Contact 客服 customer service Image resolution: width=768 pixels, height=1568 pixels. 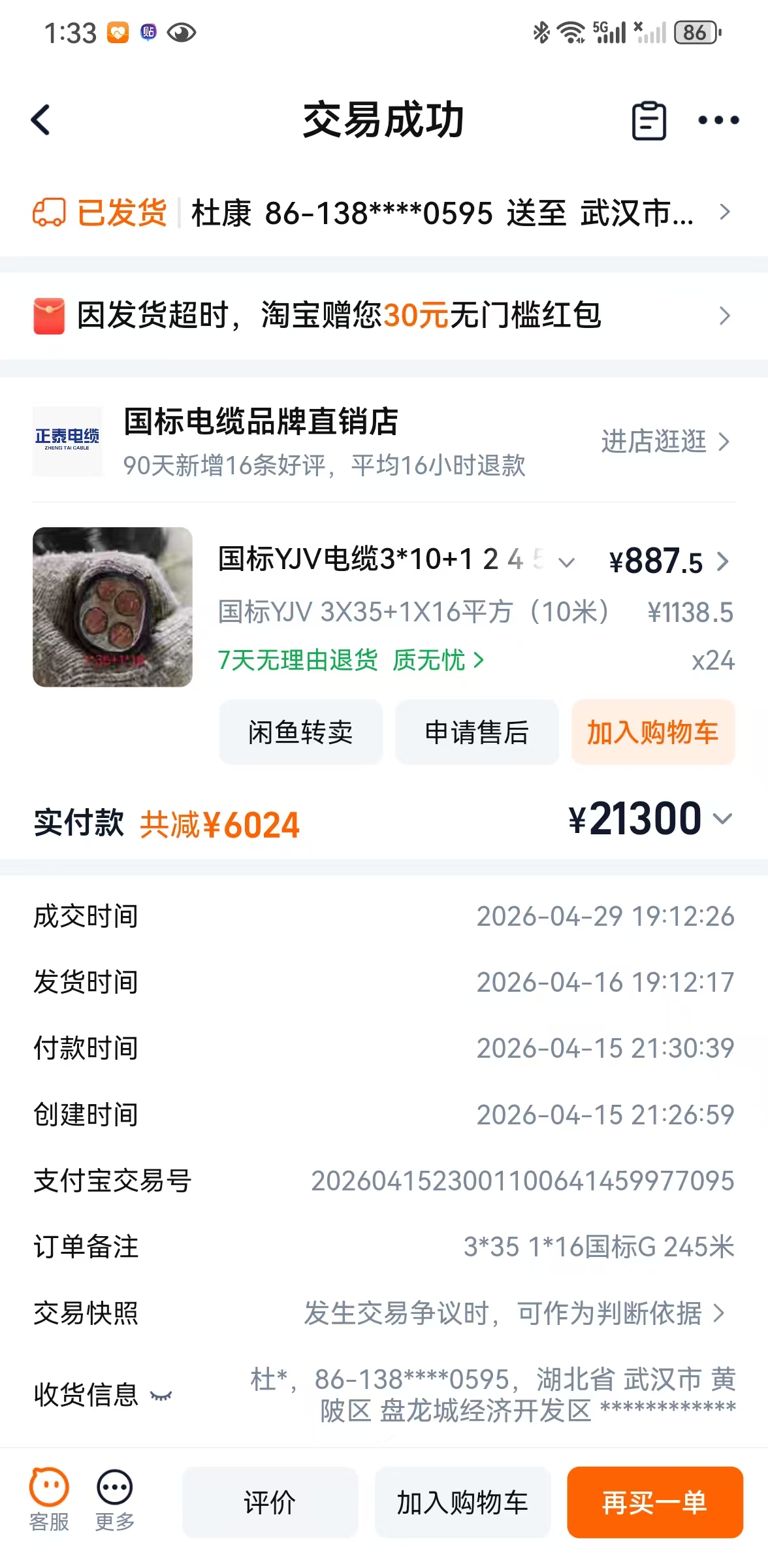point(49,1501)
